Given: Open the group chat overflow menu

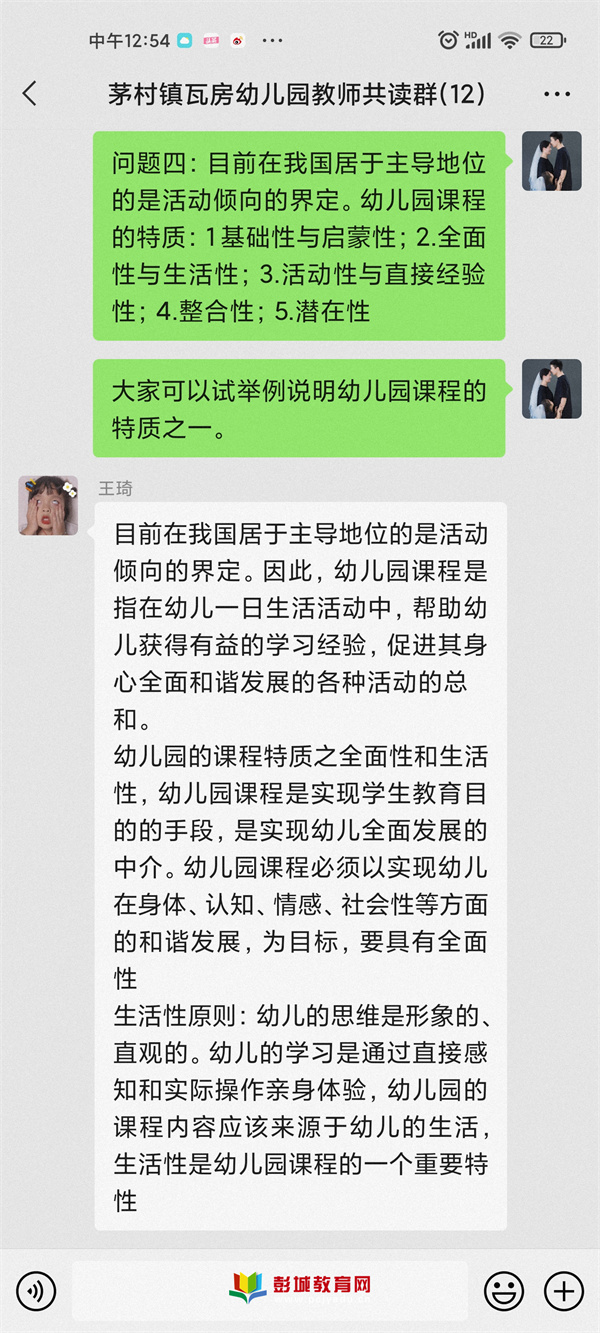Looking at the screenshot, I should 557,95.
